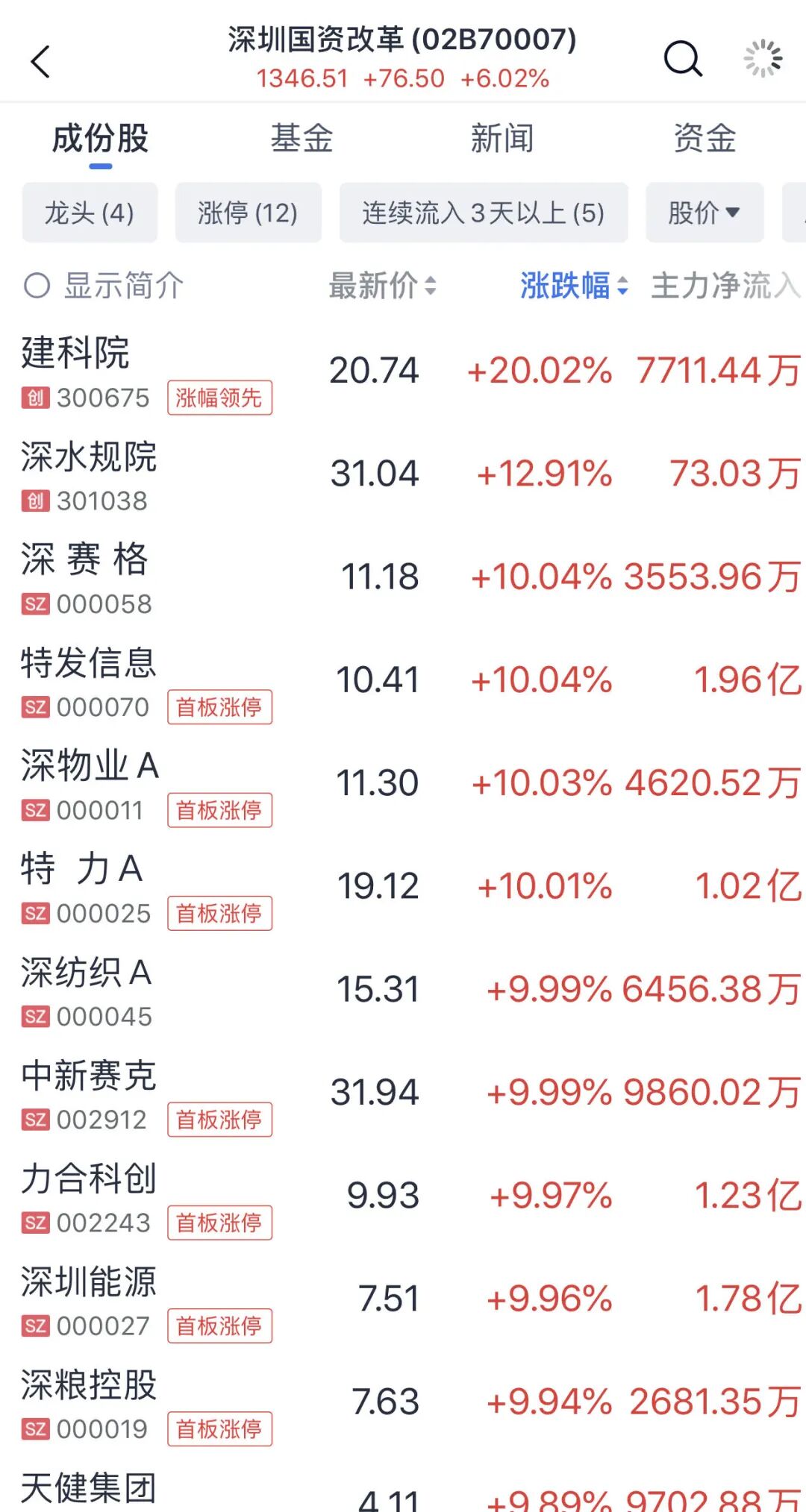This screenshot has height=1512, width=806.
Task: Open the 资金 tab
Action: click(704, 139)
